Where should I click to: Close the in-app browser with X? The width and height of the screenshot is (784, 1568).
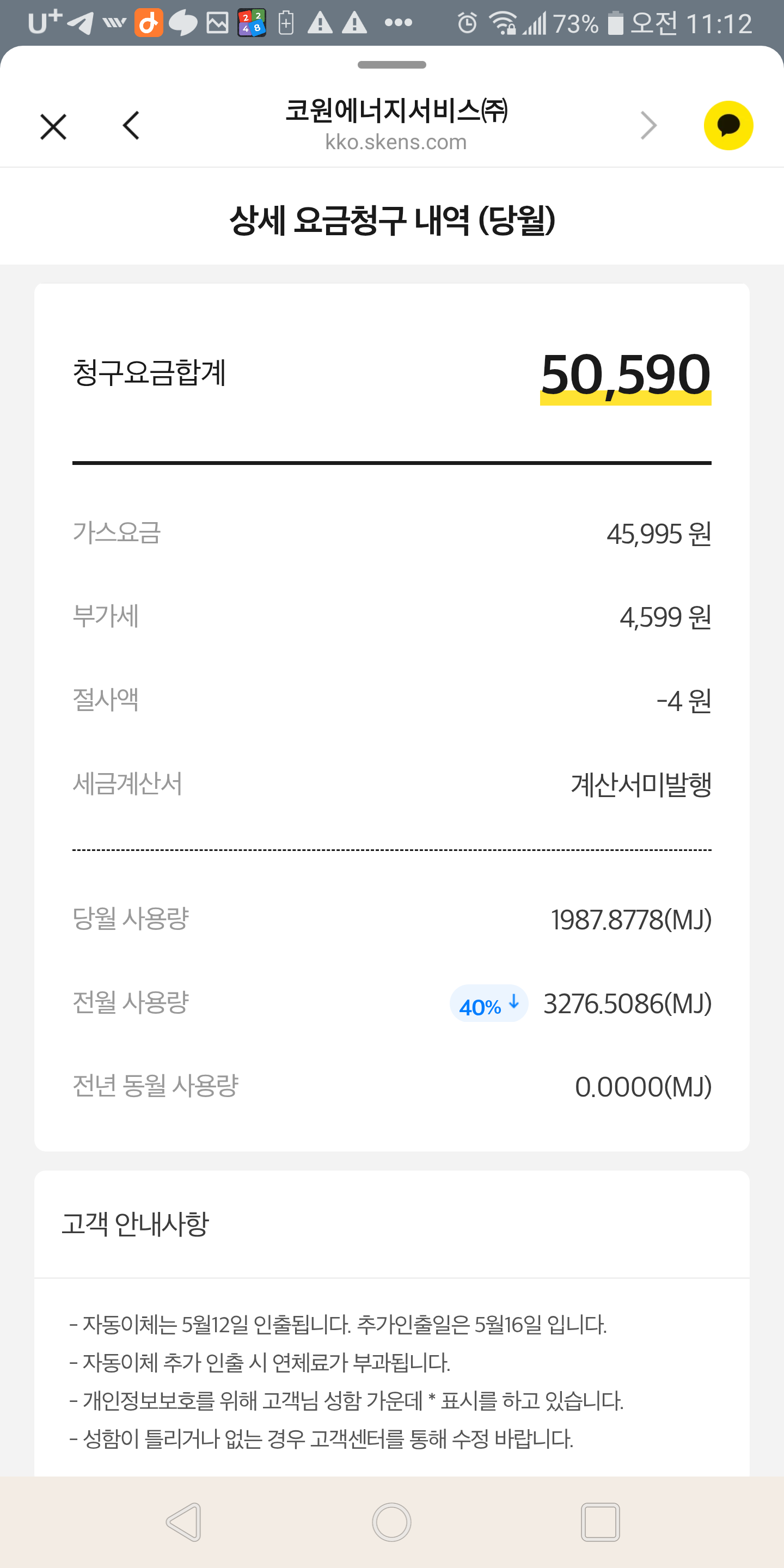tap(53, 127)
